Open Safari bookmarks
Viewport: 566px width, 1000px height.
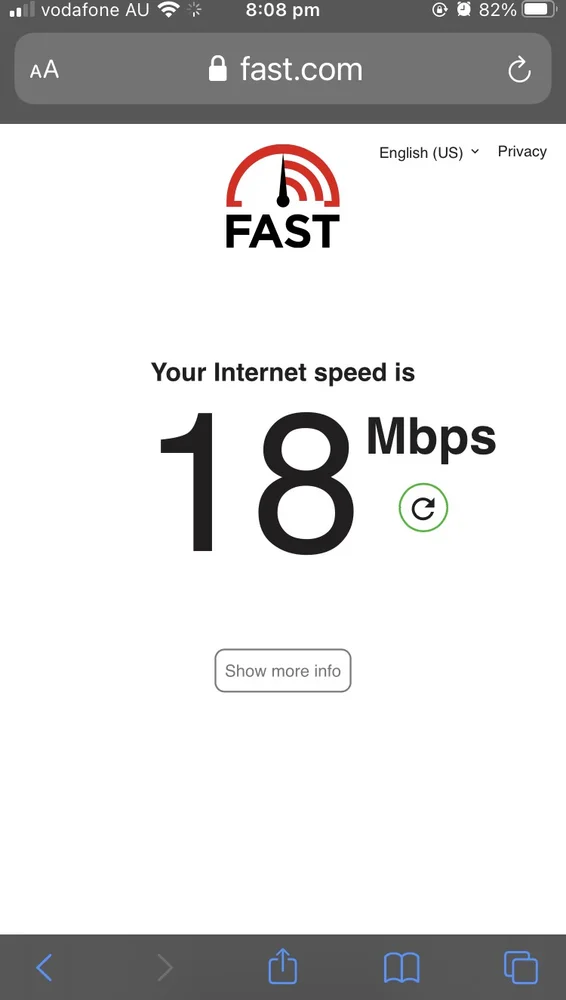click(x=401, y=967)
